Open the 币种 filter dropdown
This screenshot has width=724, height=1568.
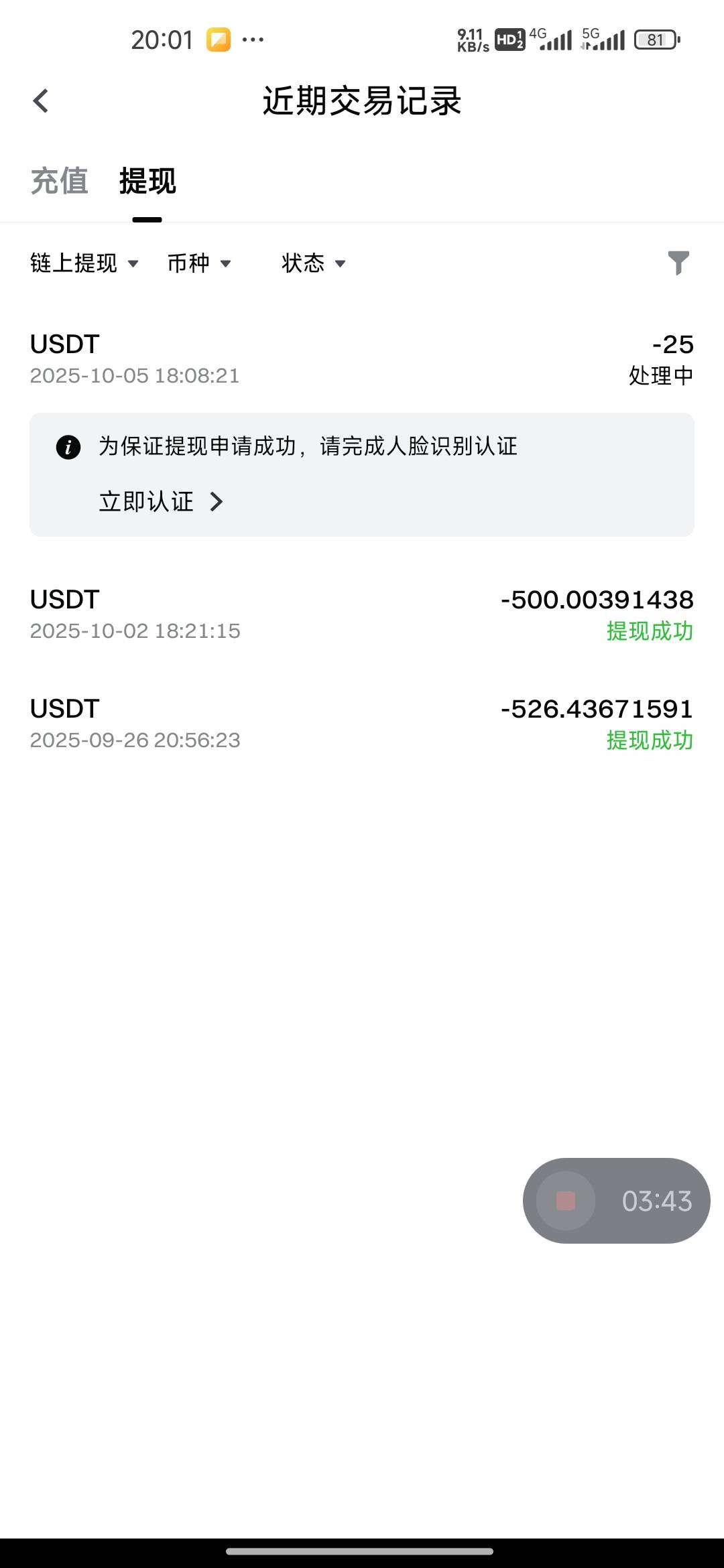click(199, 263)
